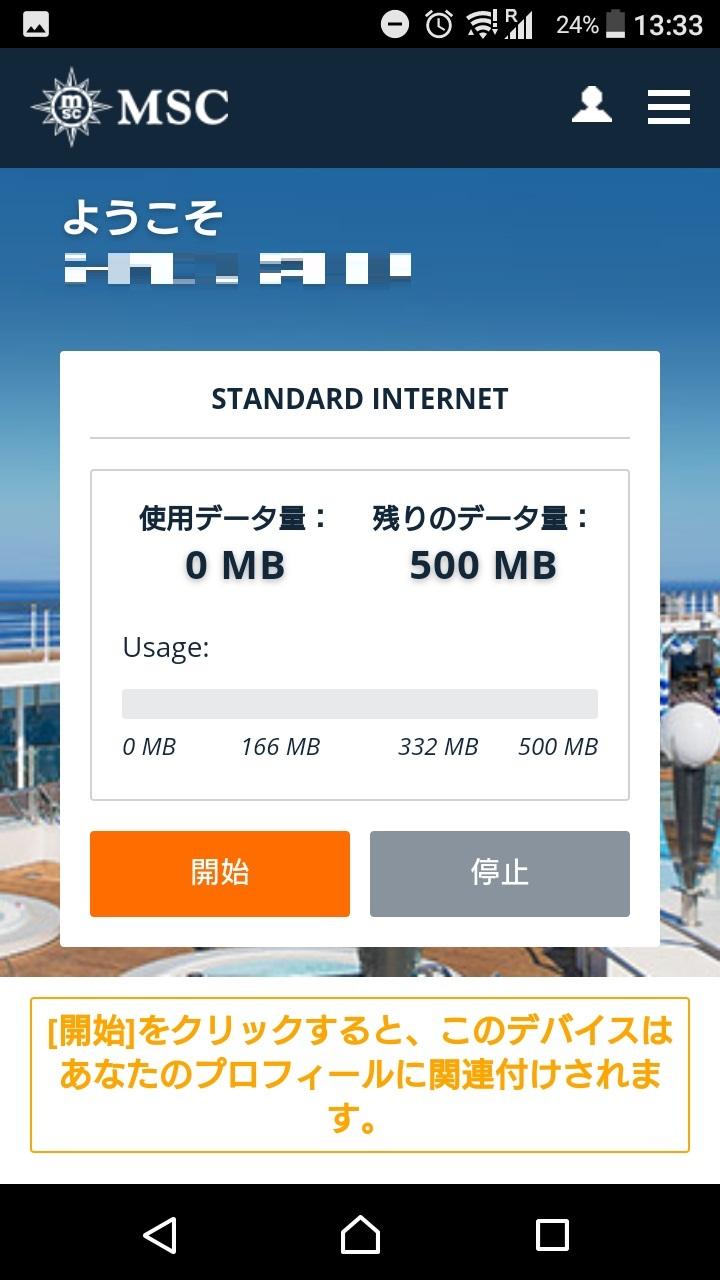Tap the gray 停止 button
This screenshot has width=720, height=1280.
tap(499, 873)
